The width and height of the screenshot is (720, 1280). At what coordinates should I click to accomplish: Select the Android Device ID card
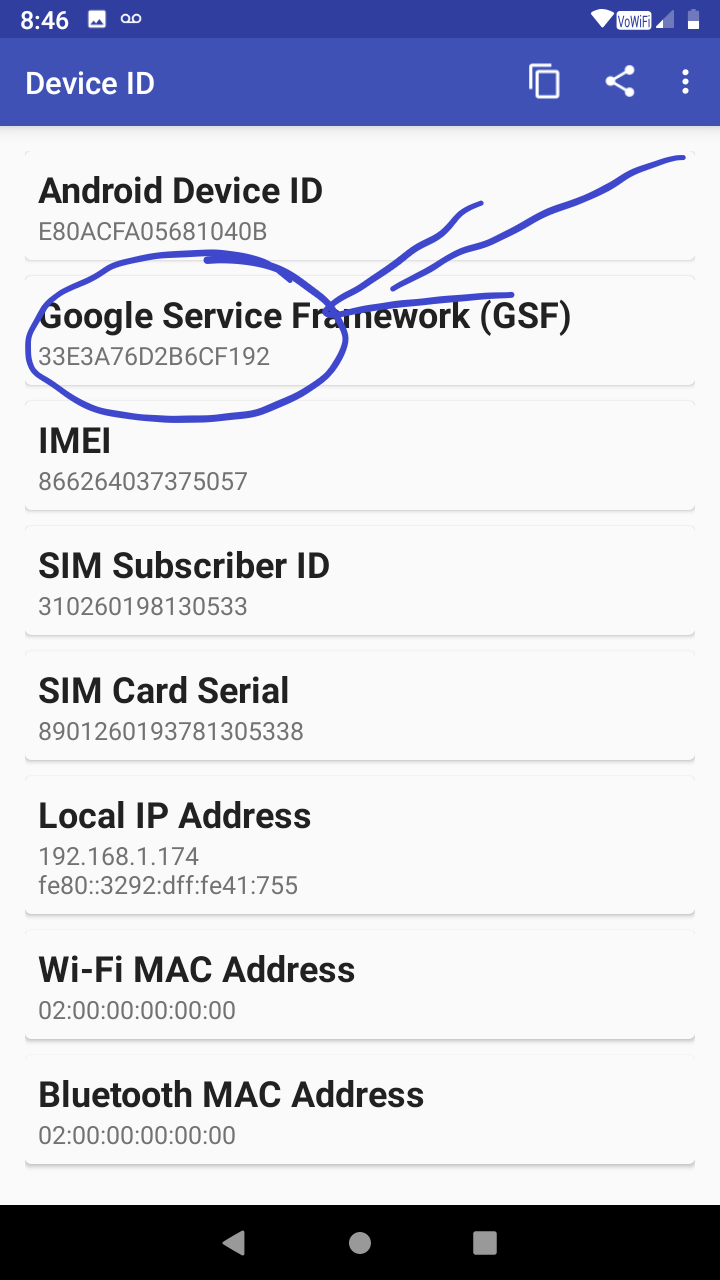[x=360, y=205]
